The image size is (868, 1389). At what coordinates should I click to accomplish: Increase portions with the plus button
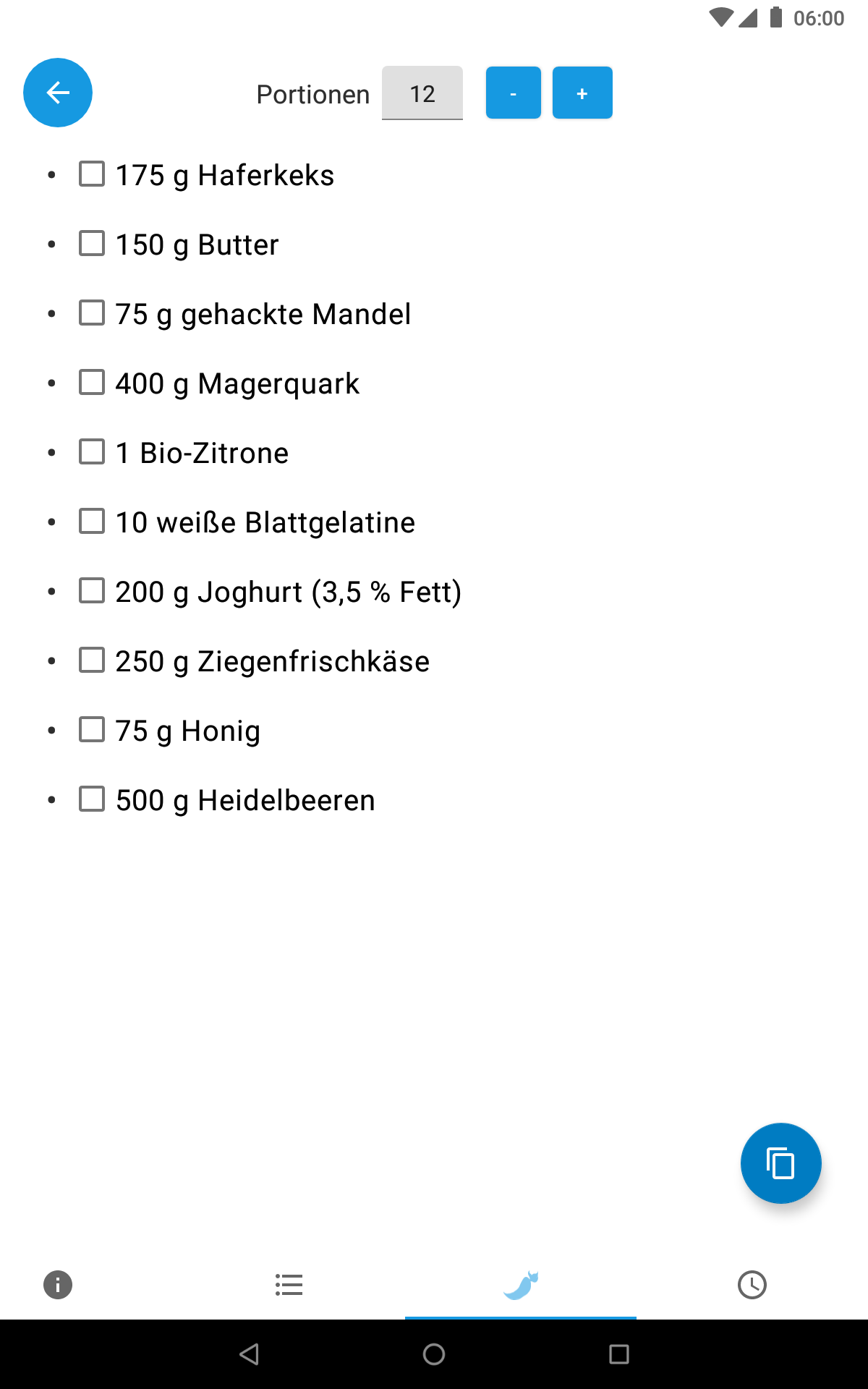tap(582, 93)
